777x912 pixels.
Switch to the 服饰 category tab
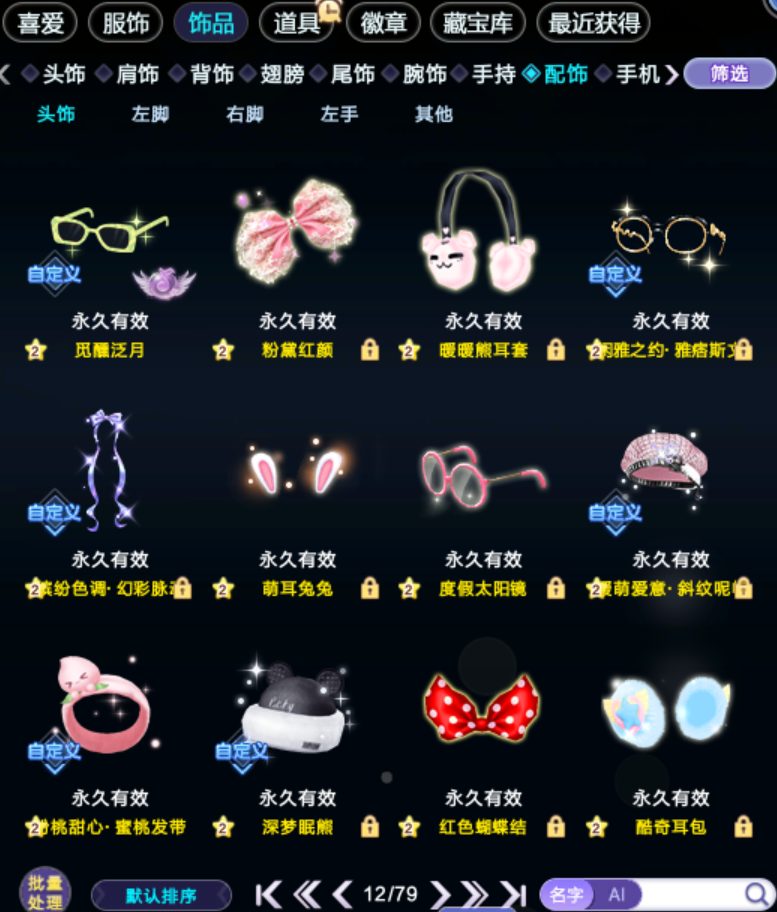click(126, 23)
